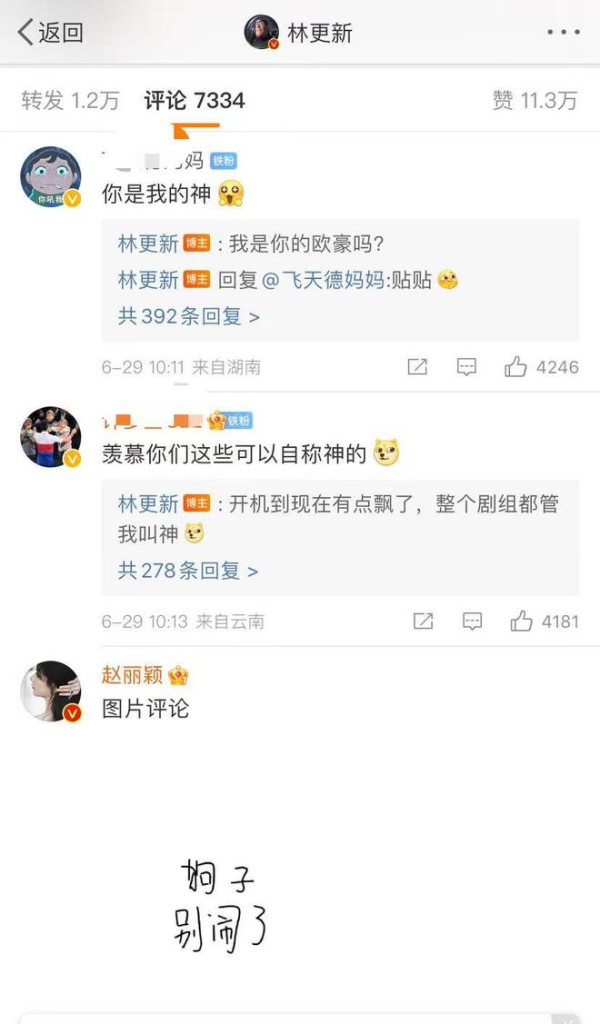Image resolution: width=600 pixels, height=1024 pixels.
Task: Open the three-dot overflow menu
Action: [x=563, y=32]
